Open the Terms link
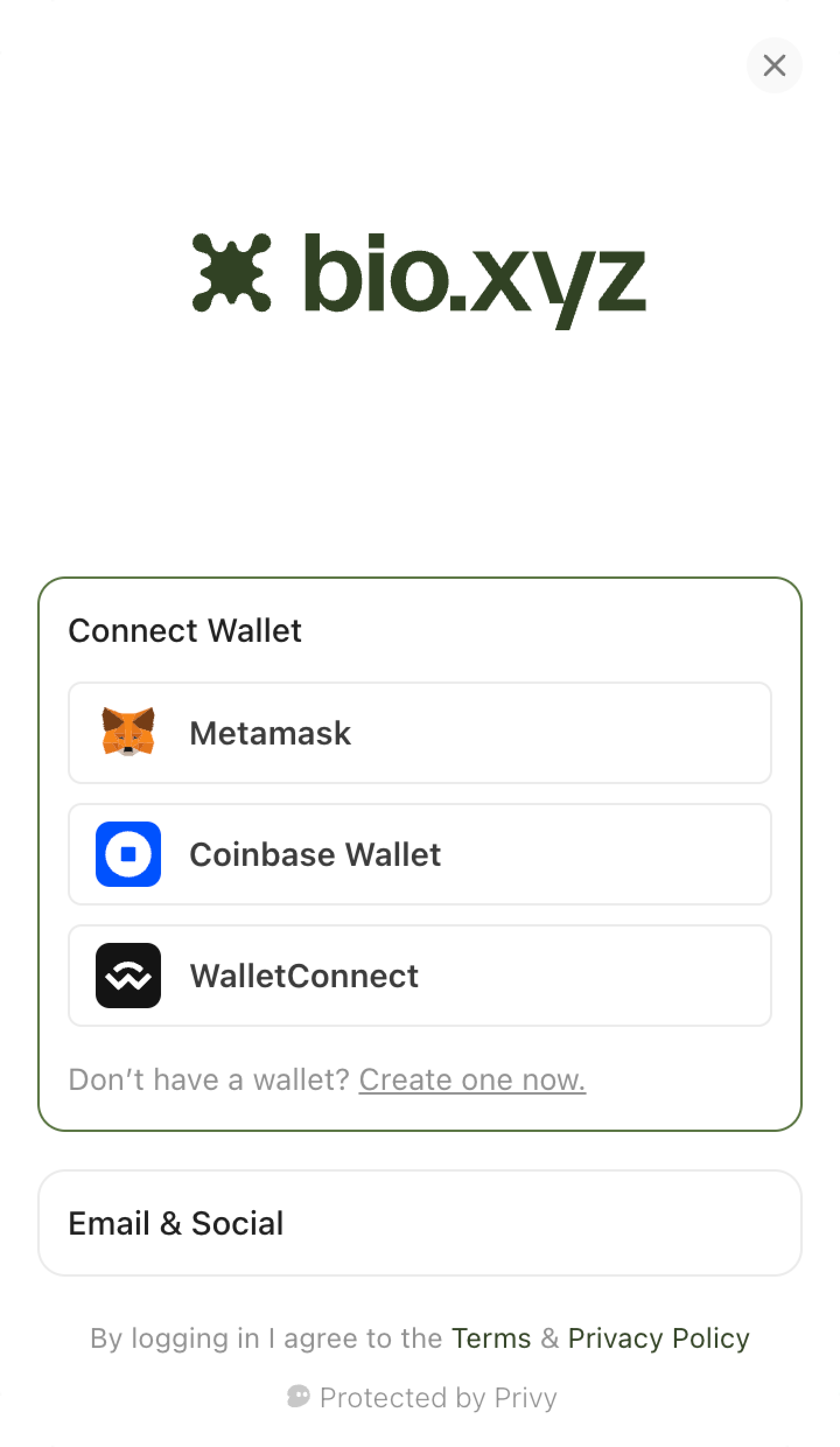The width and height of the screenshot is (840, 1447). pos(491,1338)
